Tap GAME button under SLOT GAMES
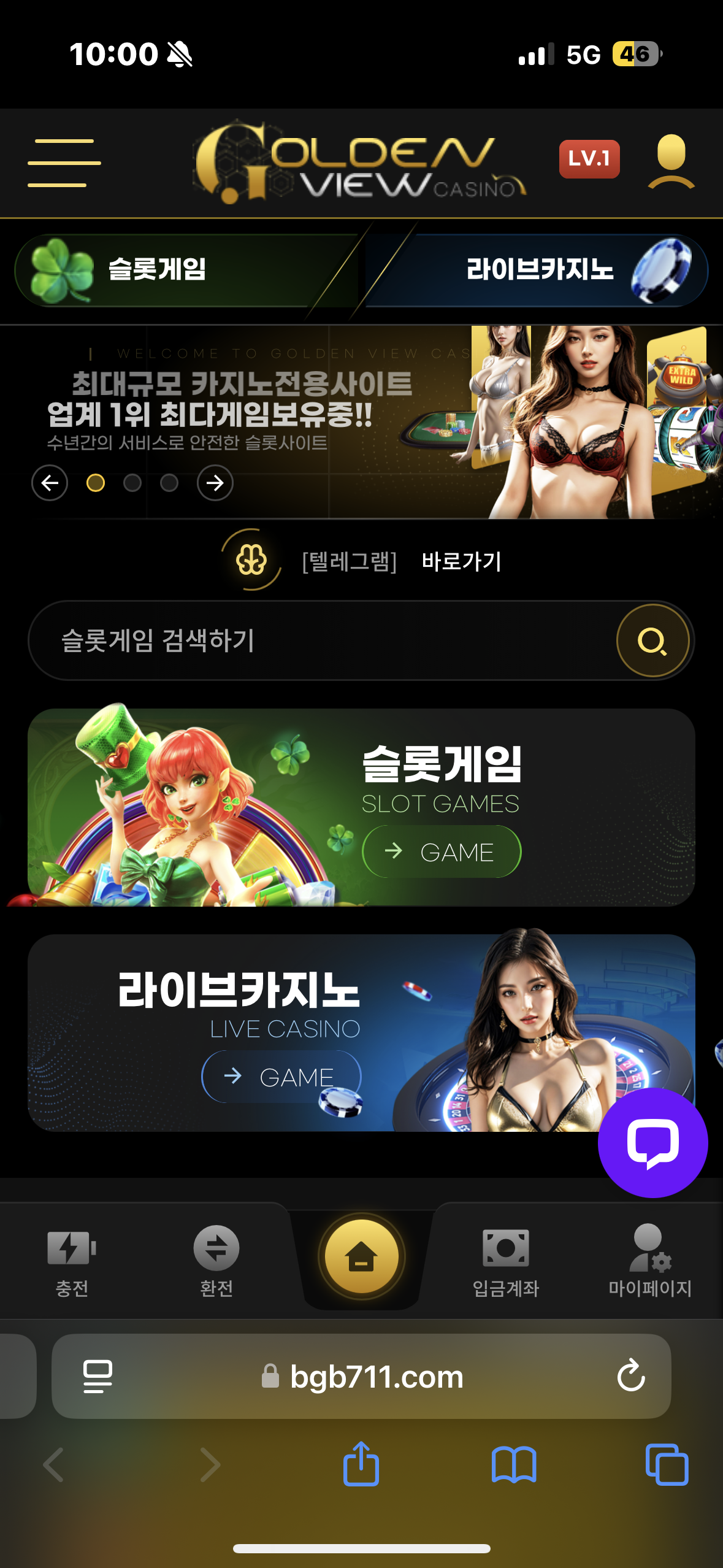Viewport: 723px width, 1568px height. pyautogui.click(x=442, y=851)
